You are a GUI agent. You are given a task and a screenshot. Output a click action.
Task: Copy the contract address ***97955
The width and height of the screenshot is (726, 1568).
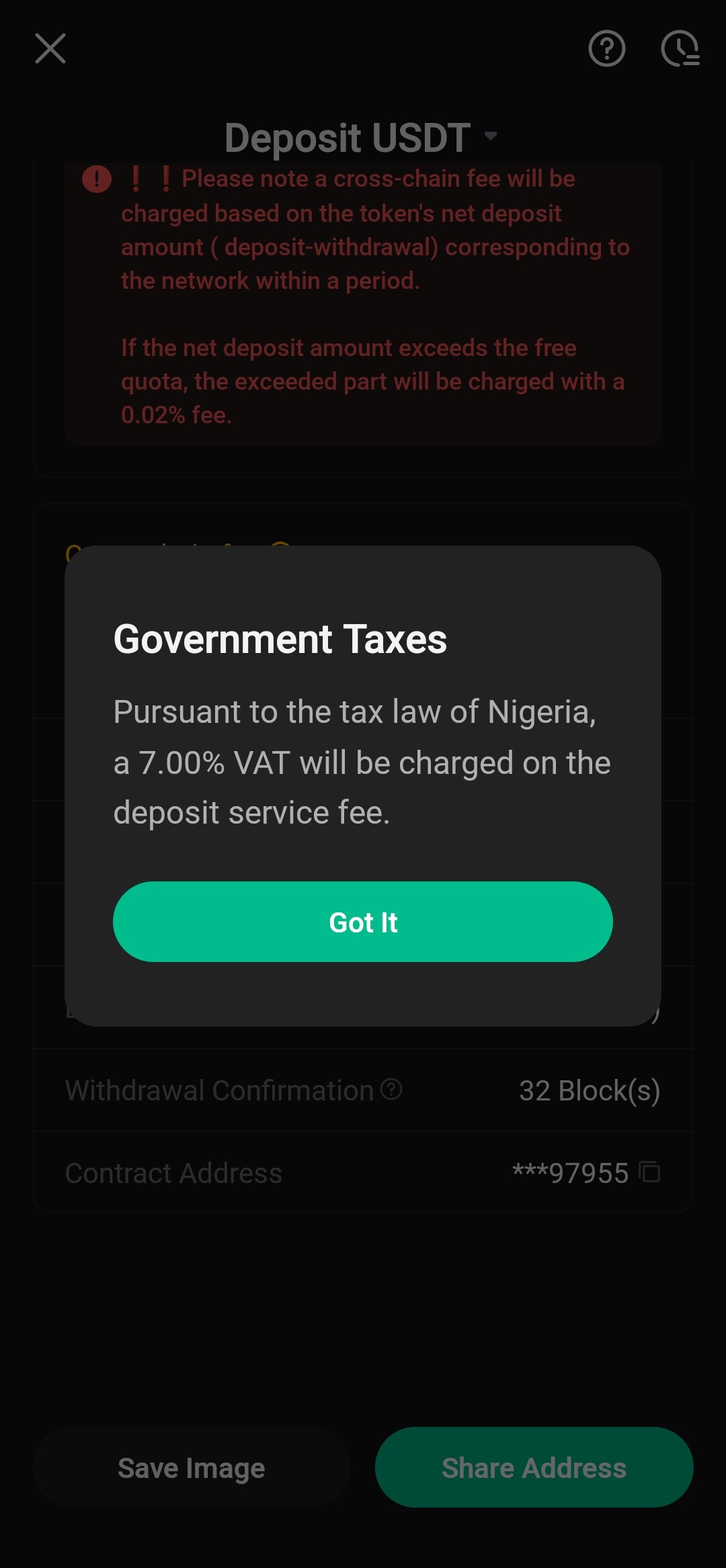click(649, 1172)
